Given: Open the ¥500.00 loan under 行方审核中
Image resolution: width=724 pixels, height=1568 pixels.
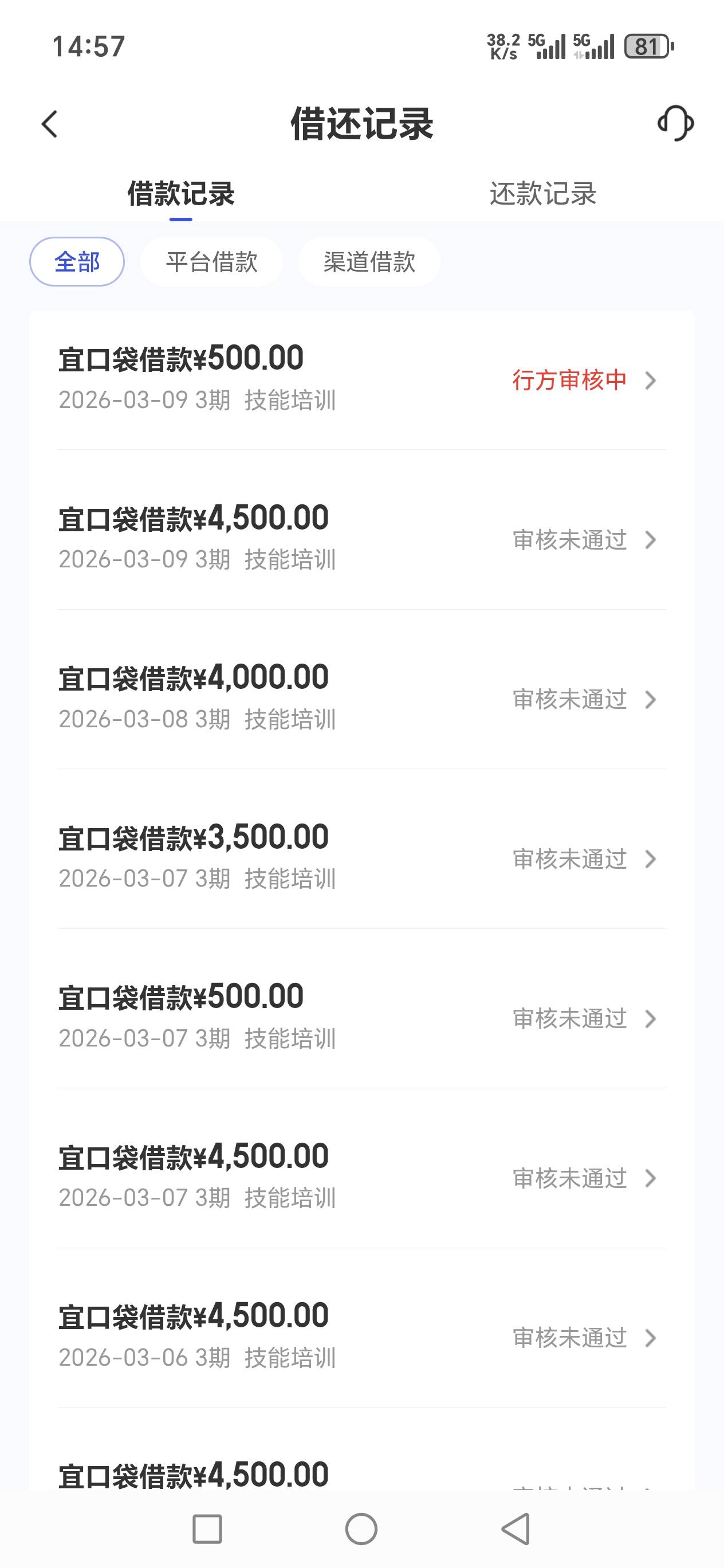Looking at the screenshot, I should (x=361, y=379).
